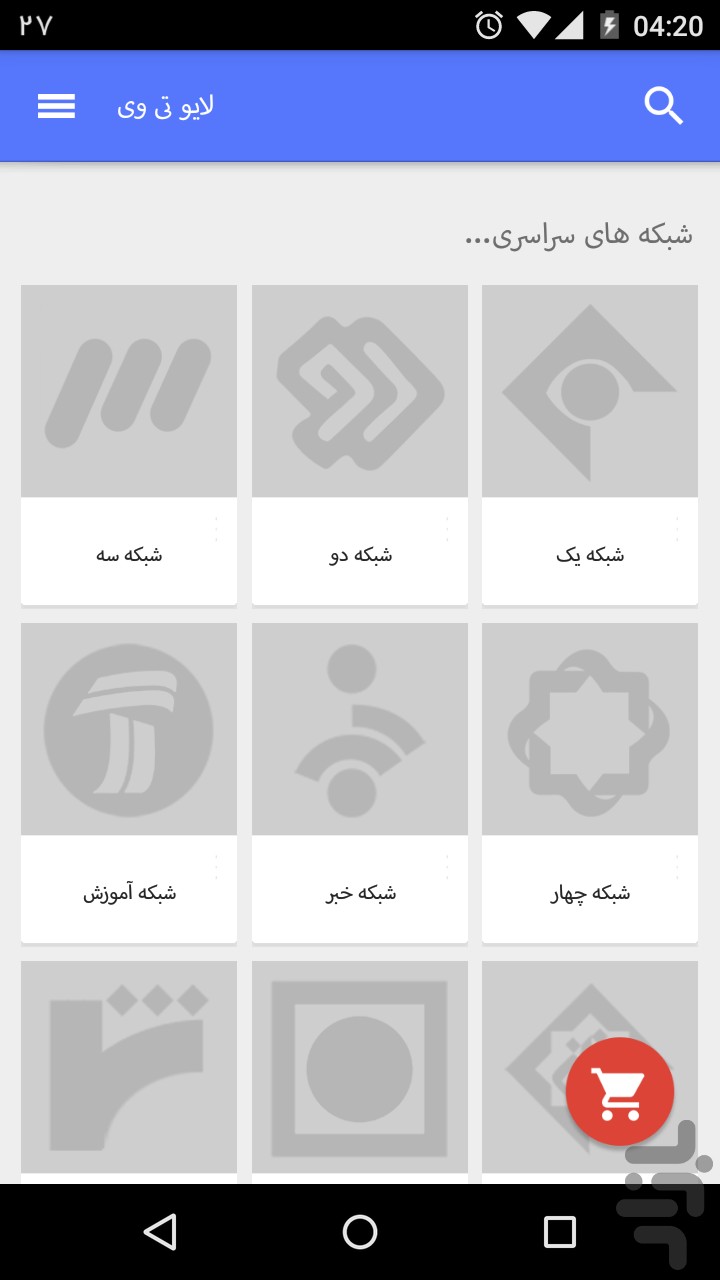Choose the شبکه خبر channel card

point(360,782)
